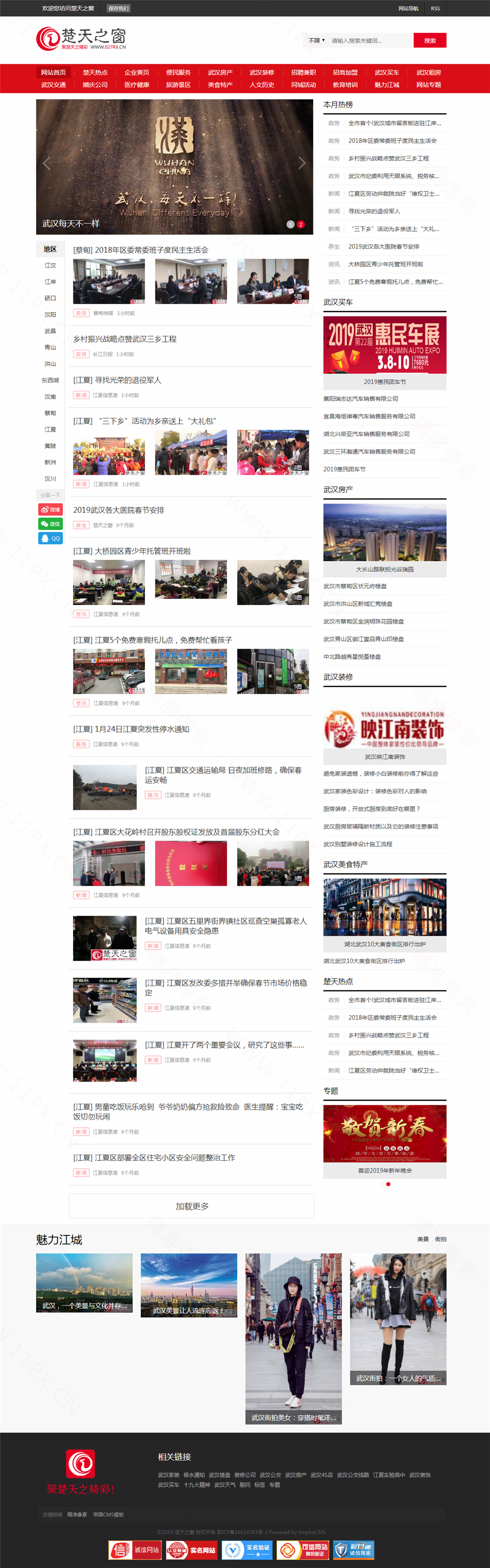This screenshot has width=490, height=1568.
Task: Open the RSS link in the top bar
Action: [x=435, y=8]
